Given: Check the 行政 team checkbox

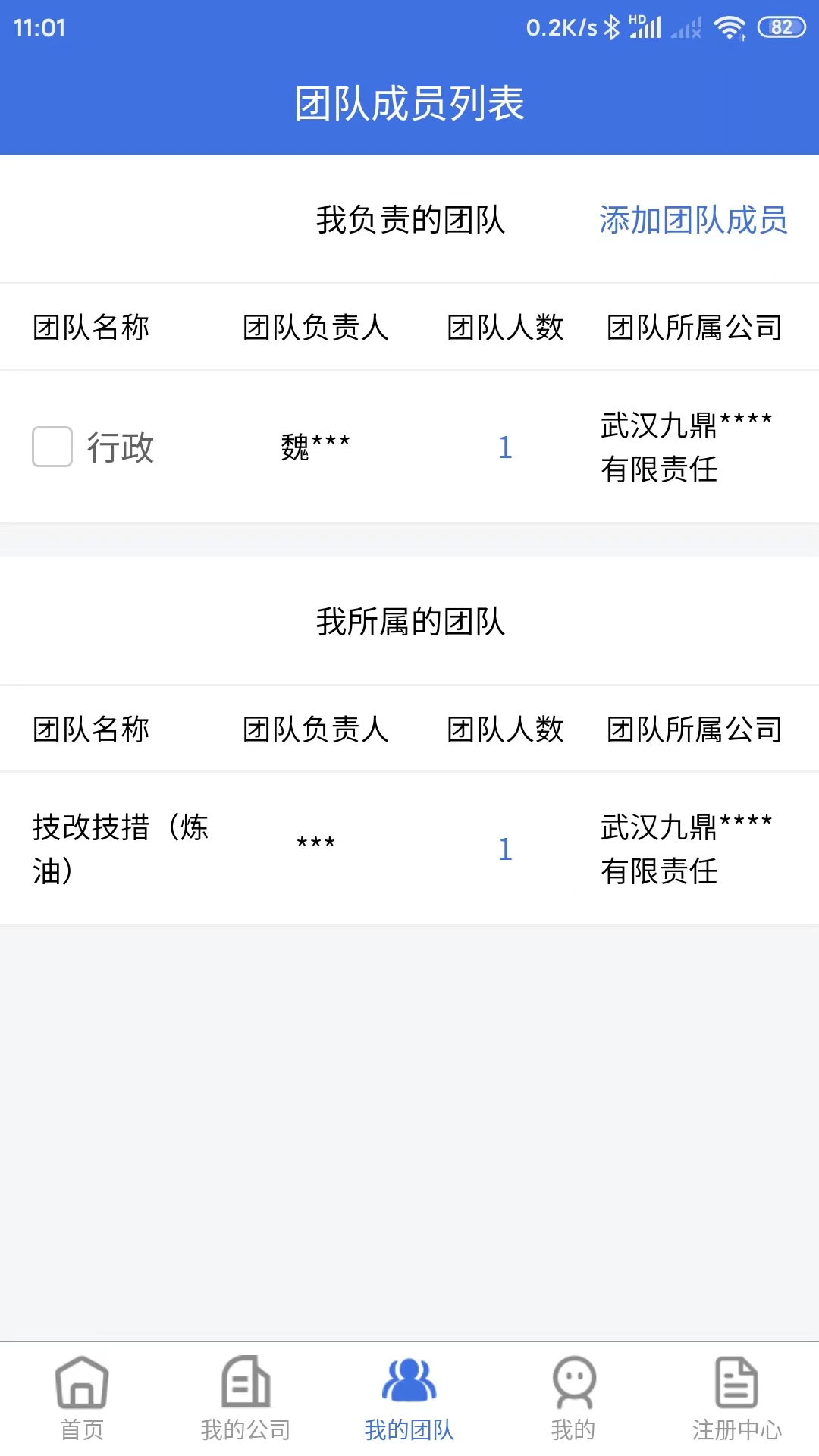Looking at the screenshot, I should (x=52, y=447).
